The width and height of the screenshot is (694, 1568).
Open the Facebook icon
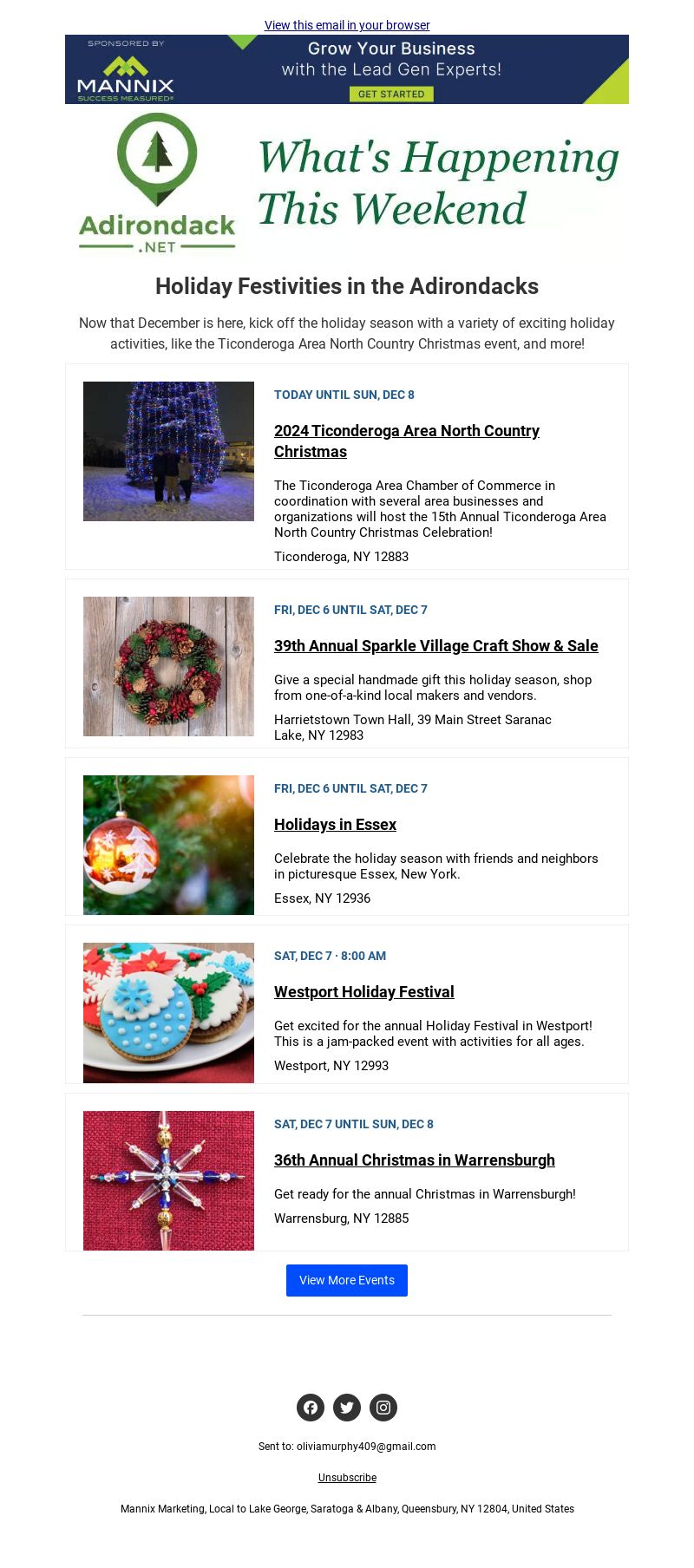(311, 1407)
